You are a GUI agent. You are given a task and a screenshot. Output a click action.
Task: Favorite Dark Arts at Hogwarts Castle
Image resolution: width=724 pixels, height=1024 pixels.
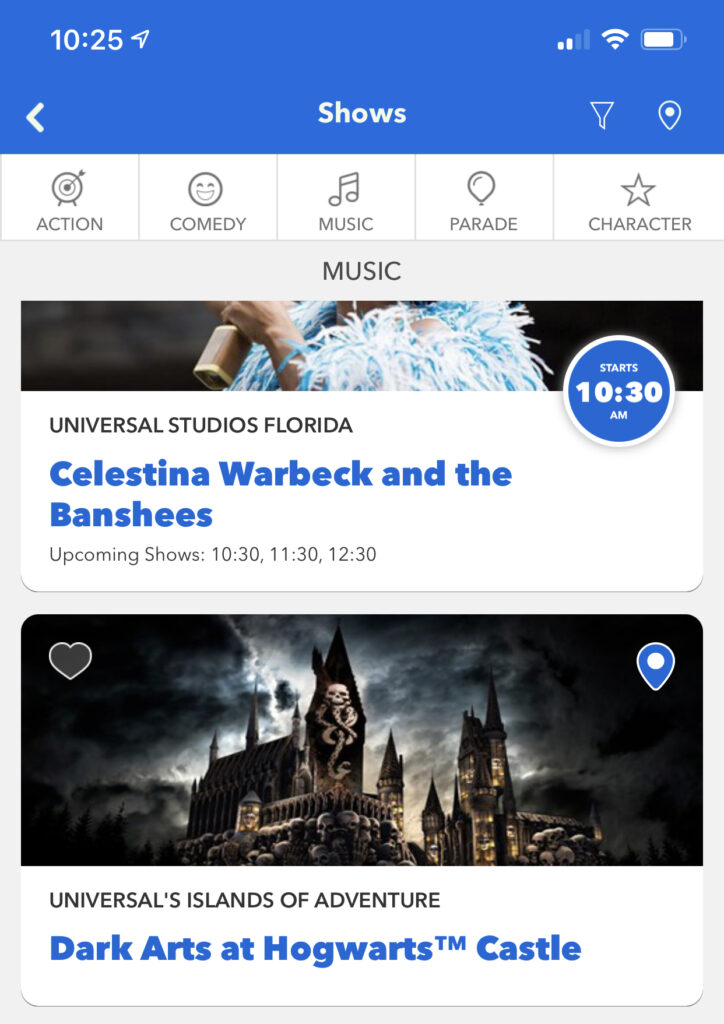pos(70,661)
